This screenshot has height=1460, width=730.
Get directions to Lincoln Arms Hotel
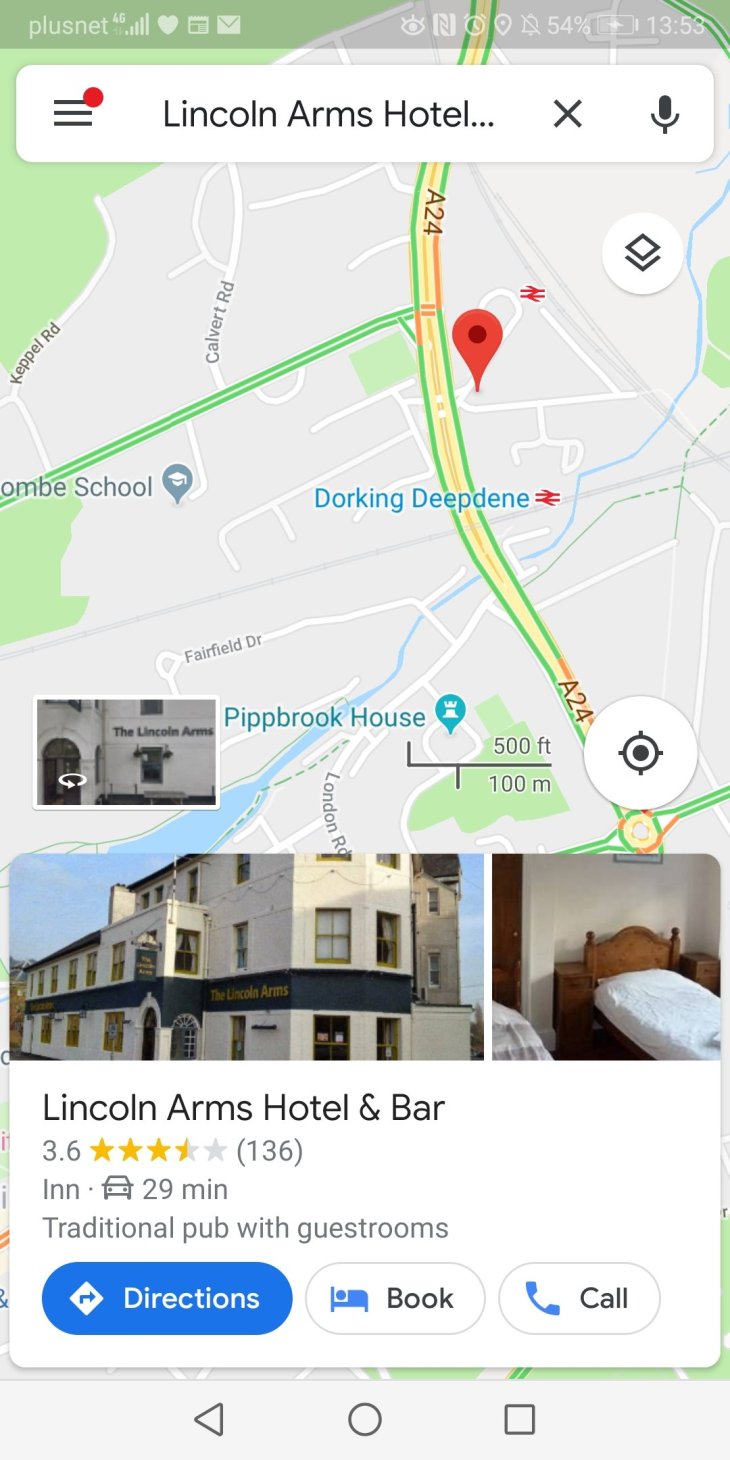click(167, 1298)
